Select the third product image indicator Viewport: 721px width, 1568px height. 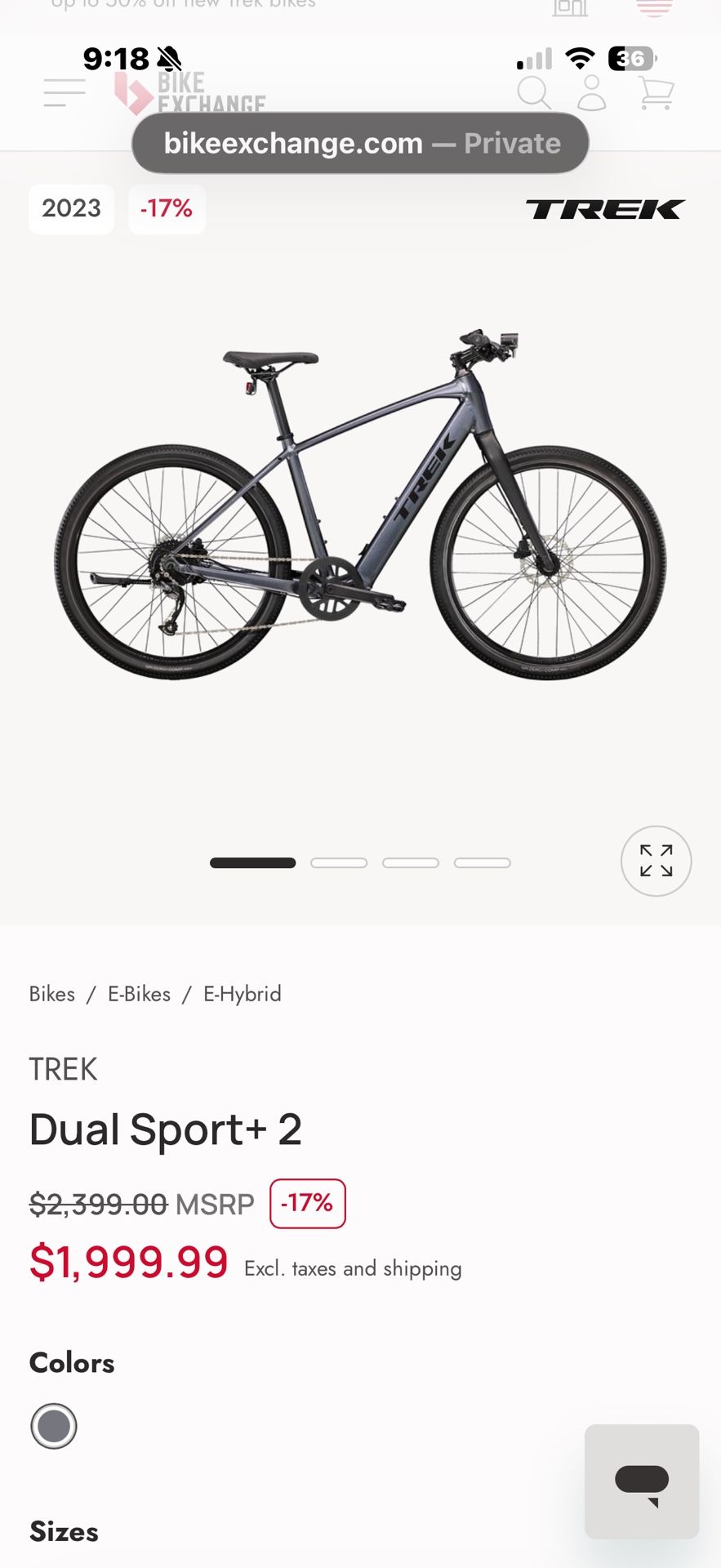pyautogui.click(x=411, y=862)
